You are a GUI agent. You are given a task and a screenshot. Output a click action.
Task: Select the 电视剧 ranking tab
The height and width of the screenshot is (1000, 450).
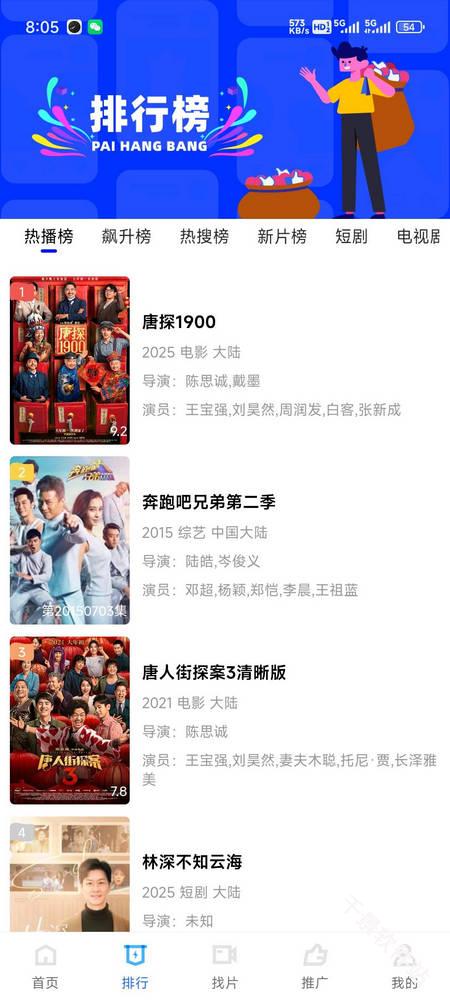click(x=421, y=237)
